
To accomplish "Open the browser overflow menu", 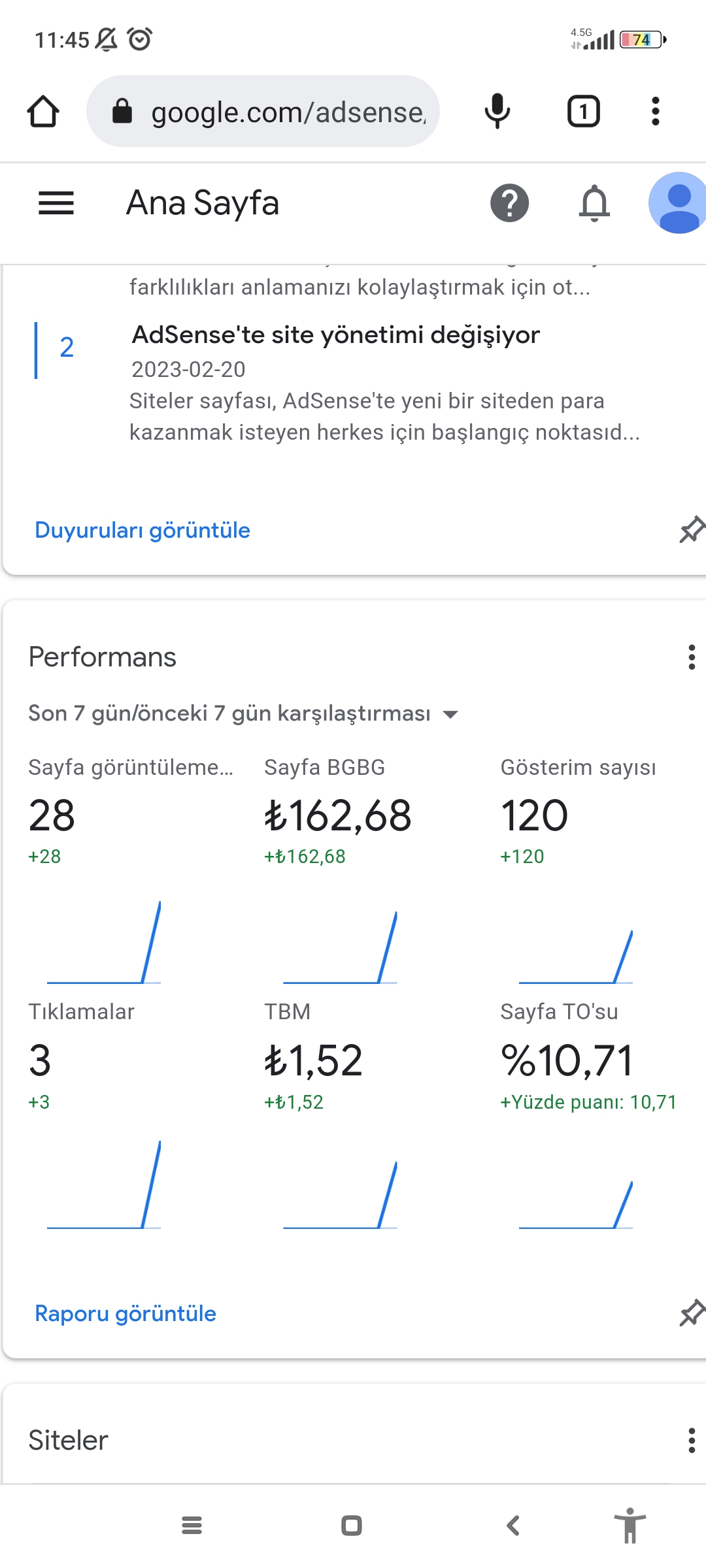I will 655,111.
